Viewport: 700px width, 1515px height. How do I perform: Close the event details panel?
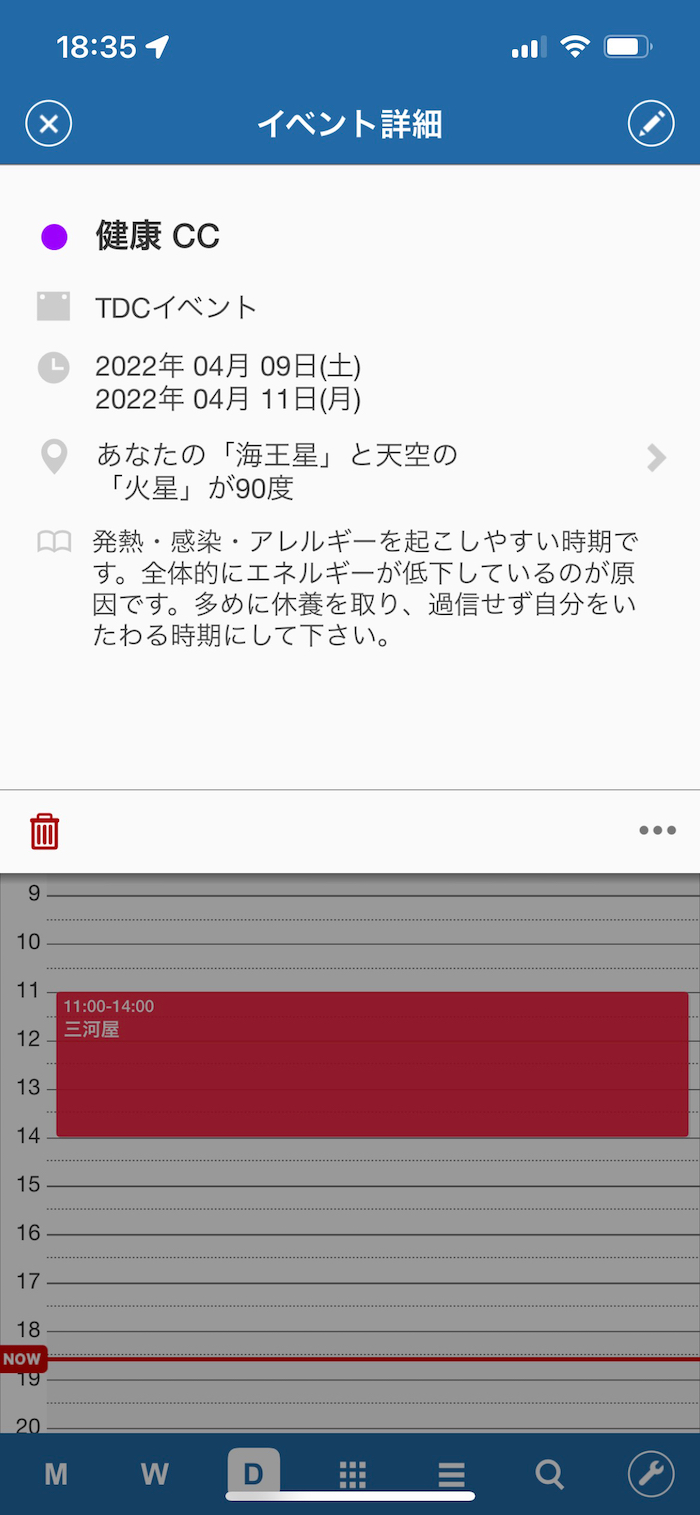click(x=49, y=124)
